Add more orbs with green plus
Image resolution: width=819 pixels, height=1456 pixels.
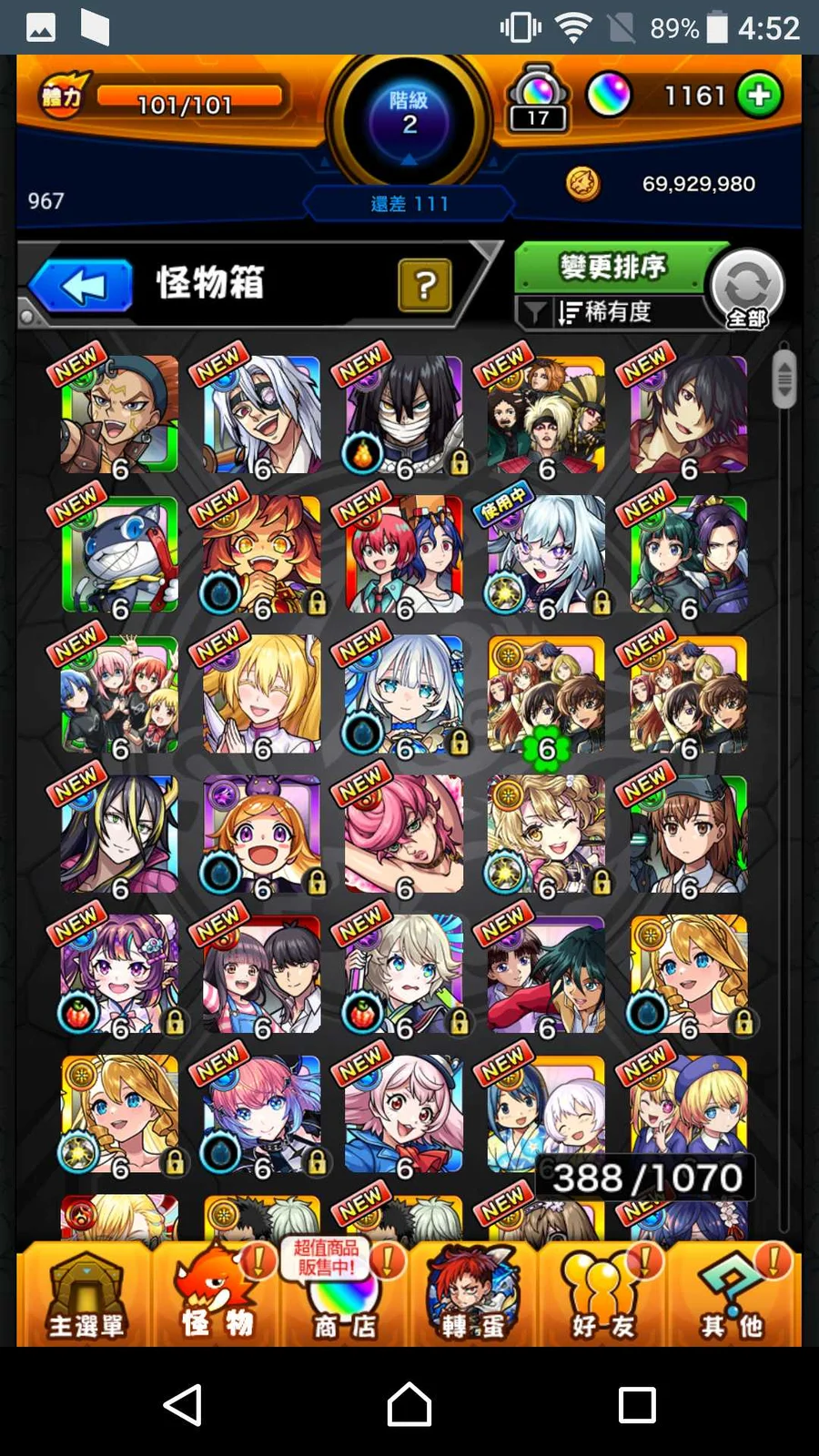[760, 96]
